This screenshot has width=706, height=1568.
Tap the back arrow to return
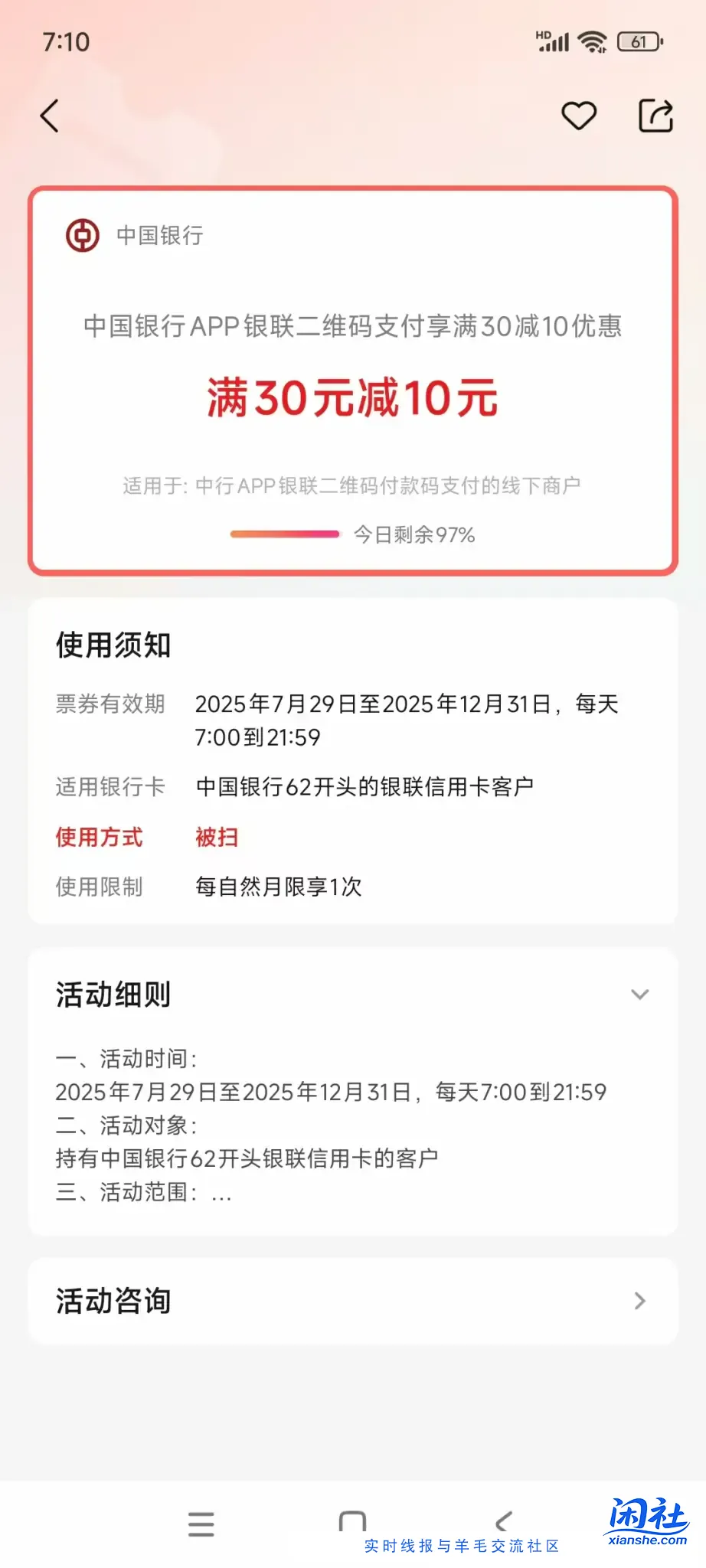(49, 115)
